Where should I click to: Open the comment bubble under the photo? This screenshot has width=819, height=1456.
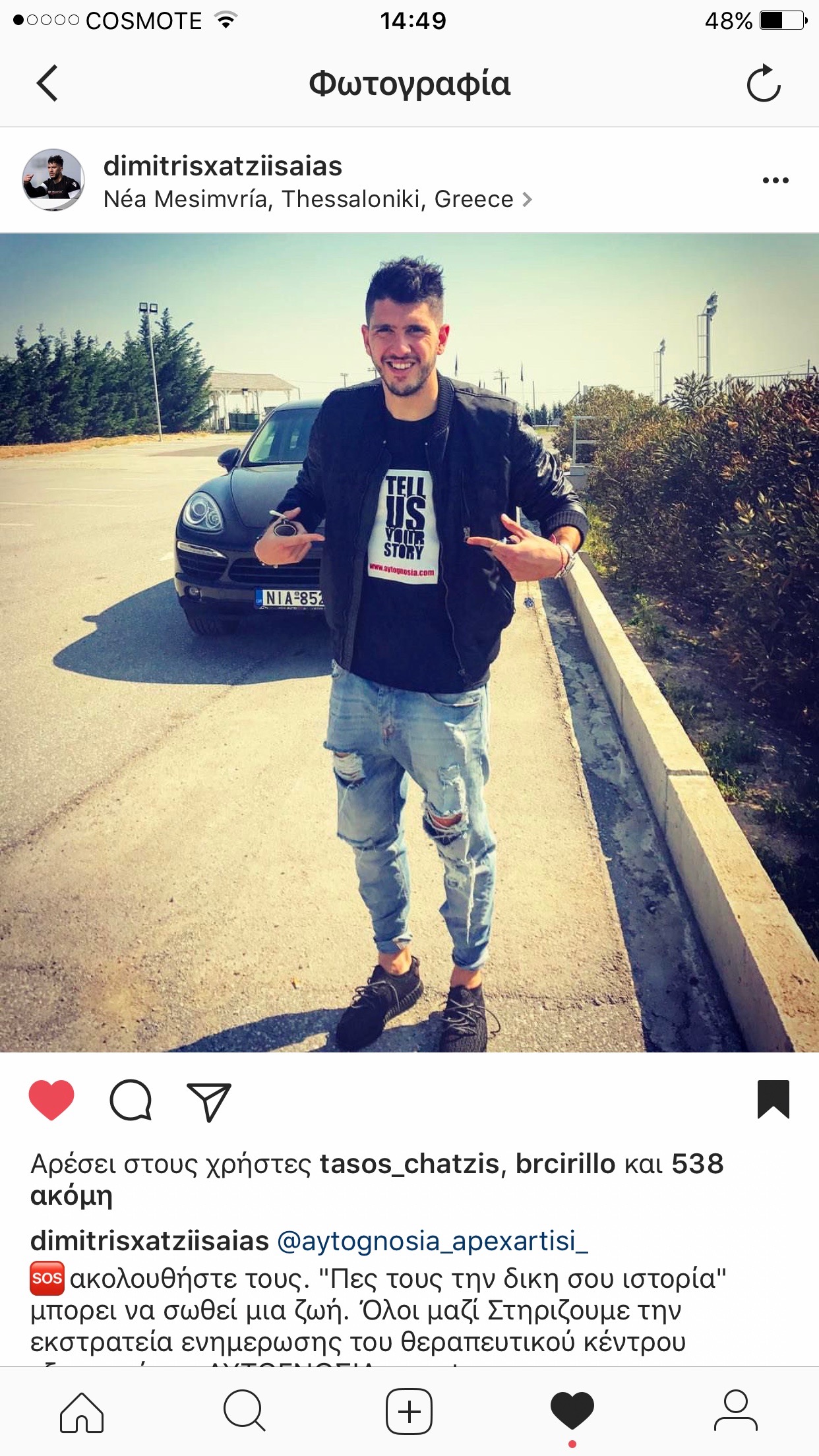click(131, 1100)
